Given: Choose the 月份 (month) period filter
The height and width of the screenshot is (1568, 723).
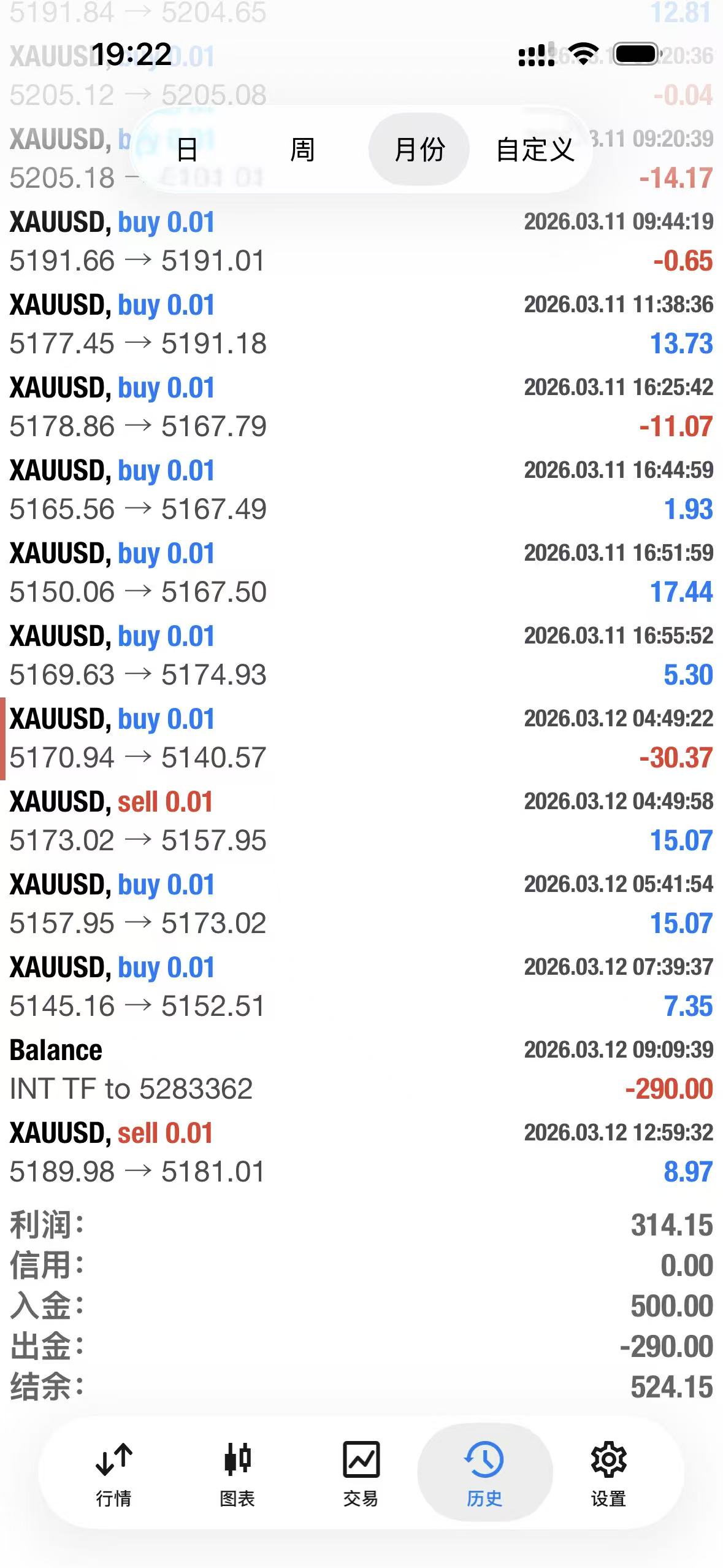Looking at the screenshot, I should [419, 150].
